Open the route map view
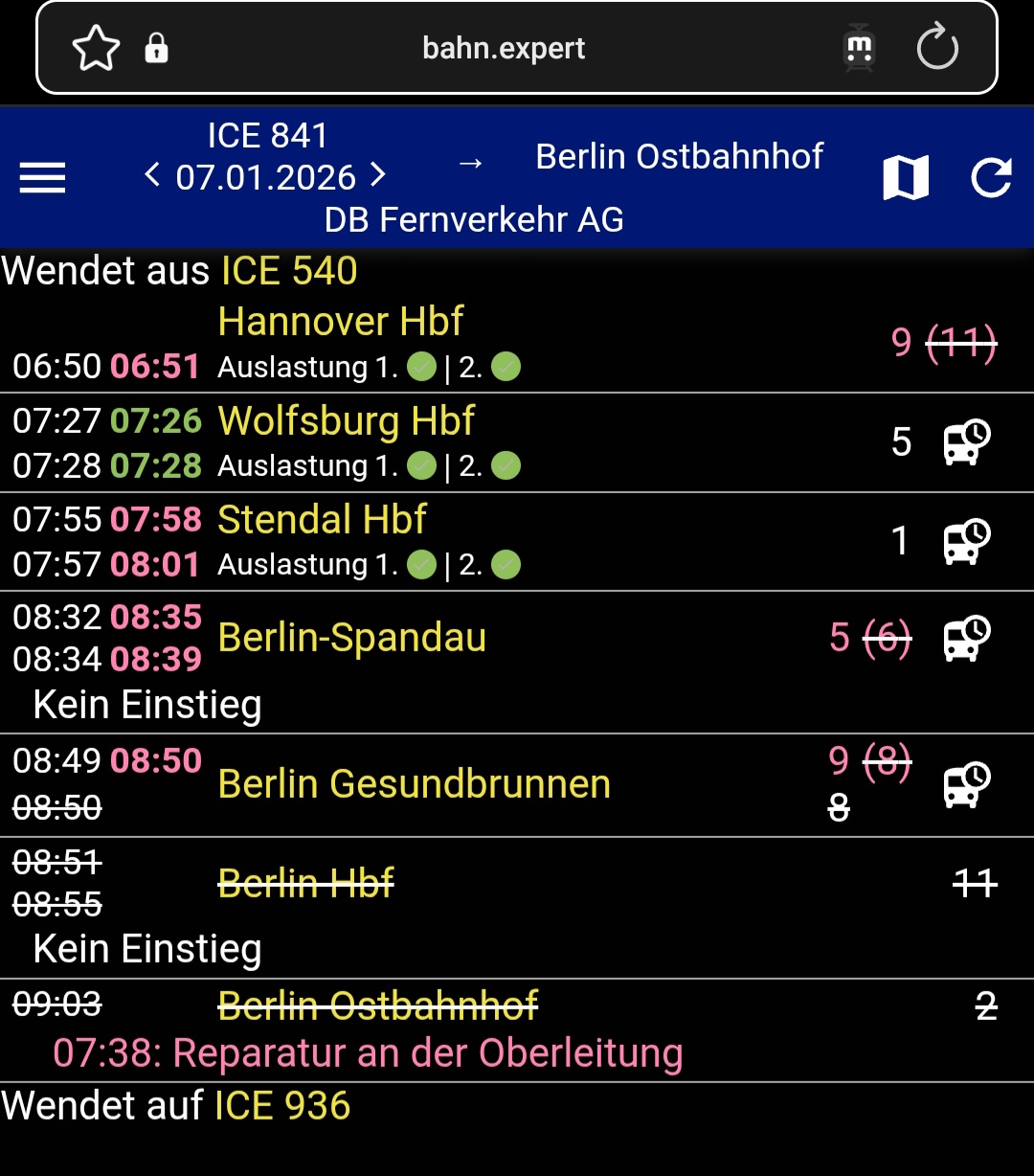1034x1176 pixels. point(905,178)
